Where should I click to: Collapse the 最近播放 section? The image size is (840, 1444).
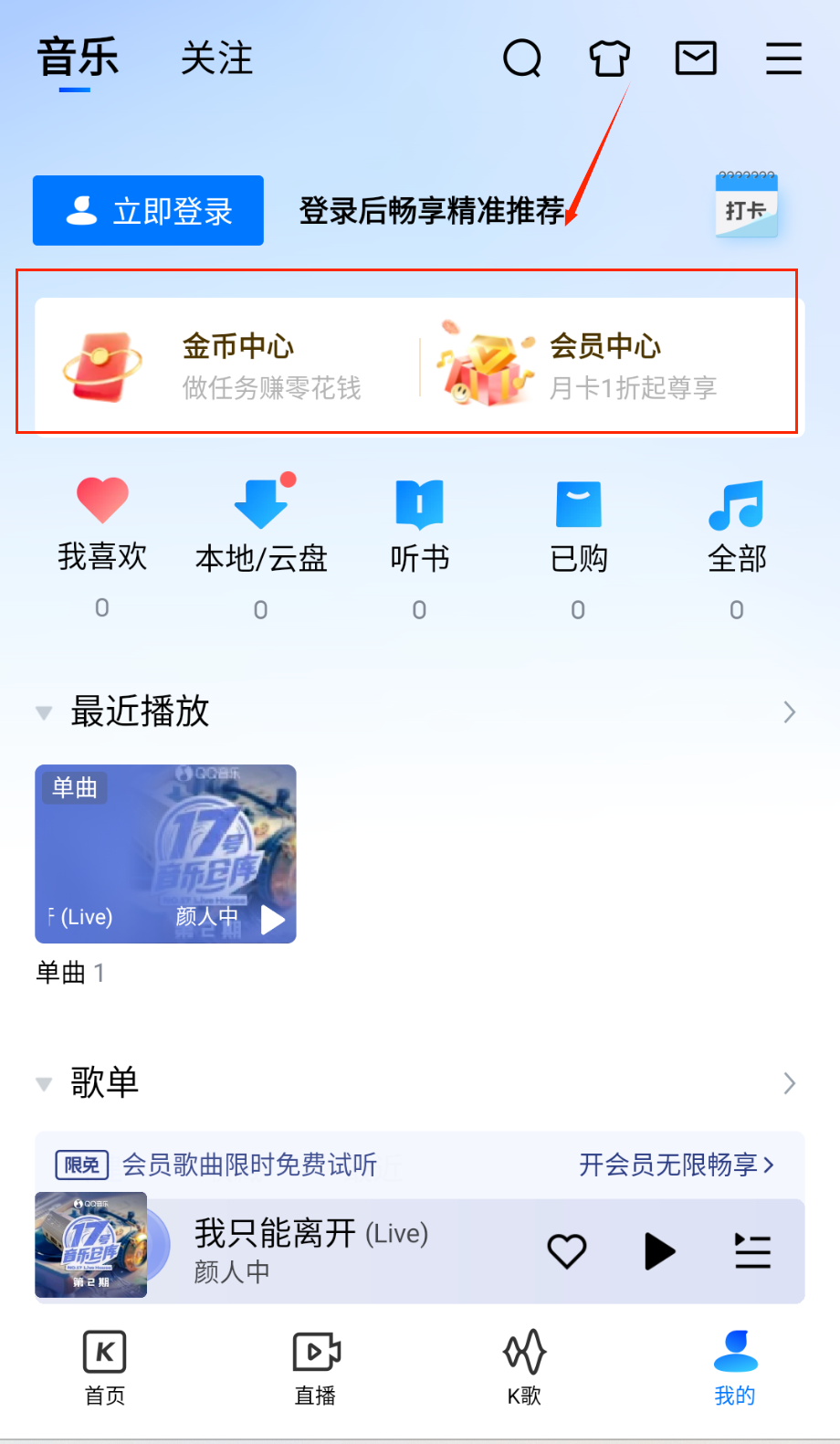click(44, 712)
